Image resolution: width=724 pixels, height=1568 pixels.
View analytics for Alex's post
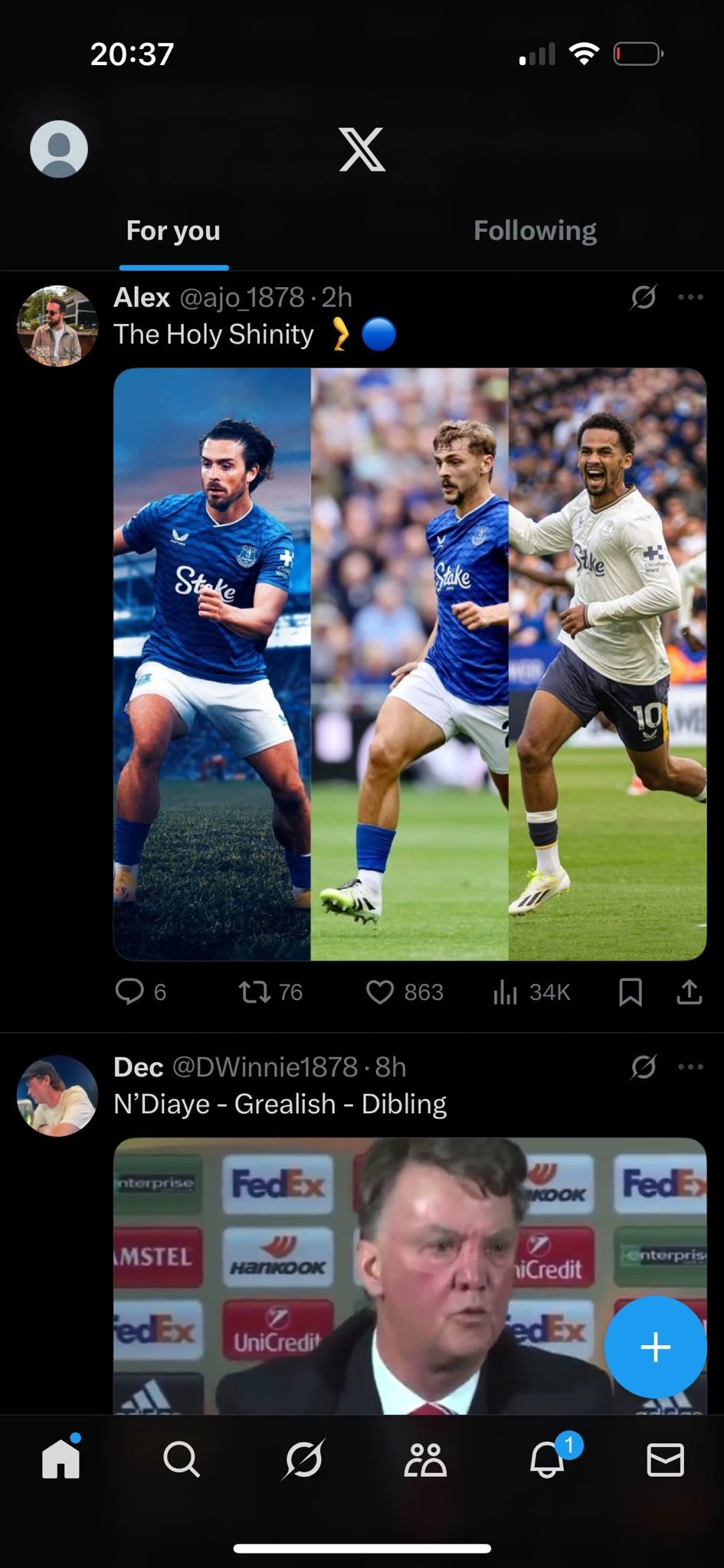click(x=506, y=992)
